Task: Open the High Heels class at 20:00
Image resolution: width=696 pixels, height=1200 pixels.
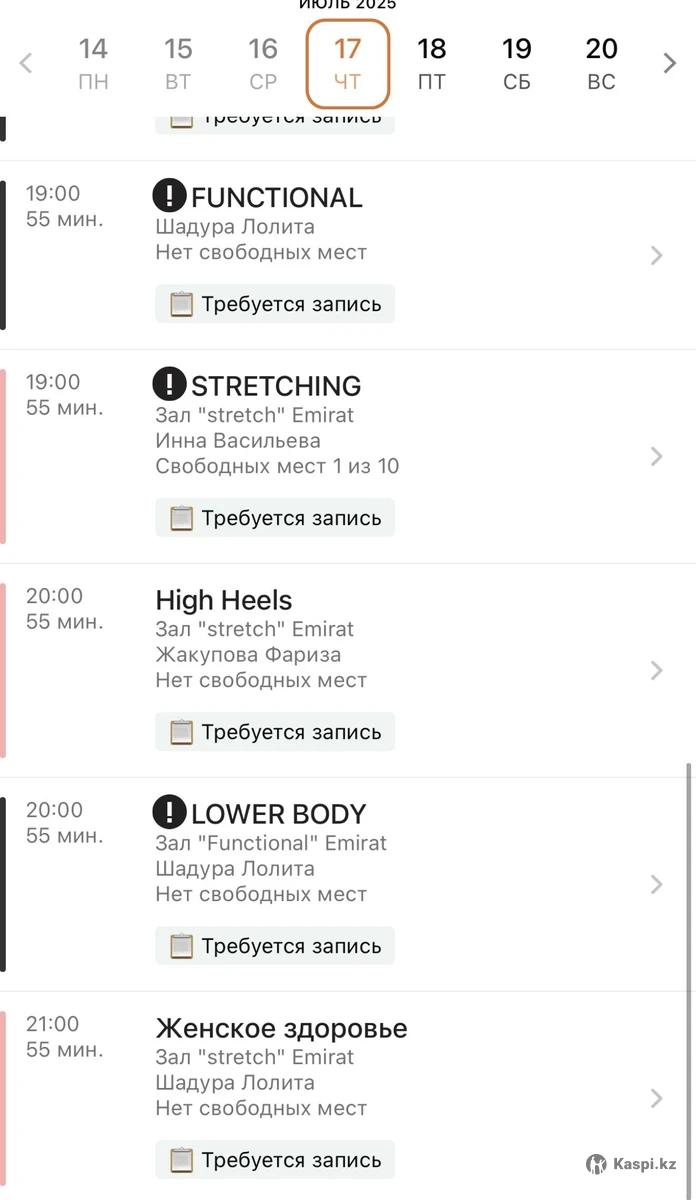Action: 348,671
